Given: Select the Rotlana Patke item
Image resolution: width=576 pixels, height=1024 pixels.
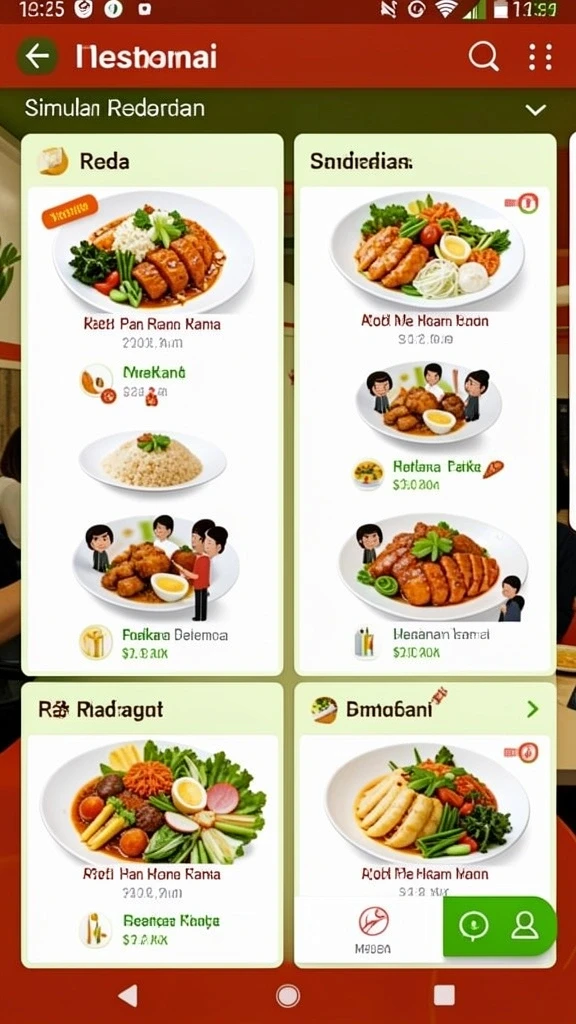Looking at the screenshot, I should [436, 475].
